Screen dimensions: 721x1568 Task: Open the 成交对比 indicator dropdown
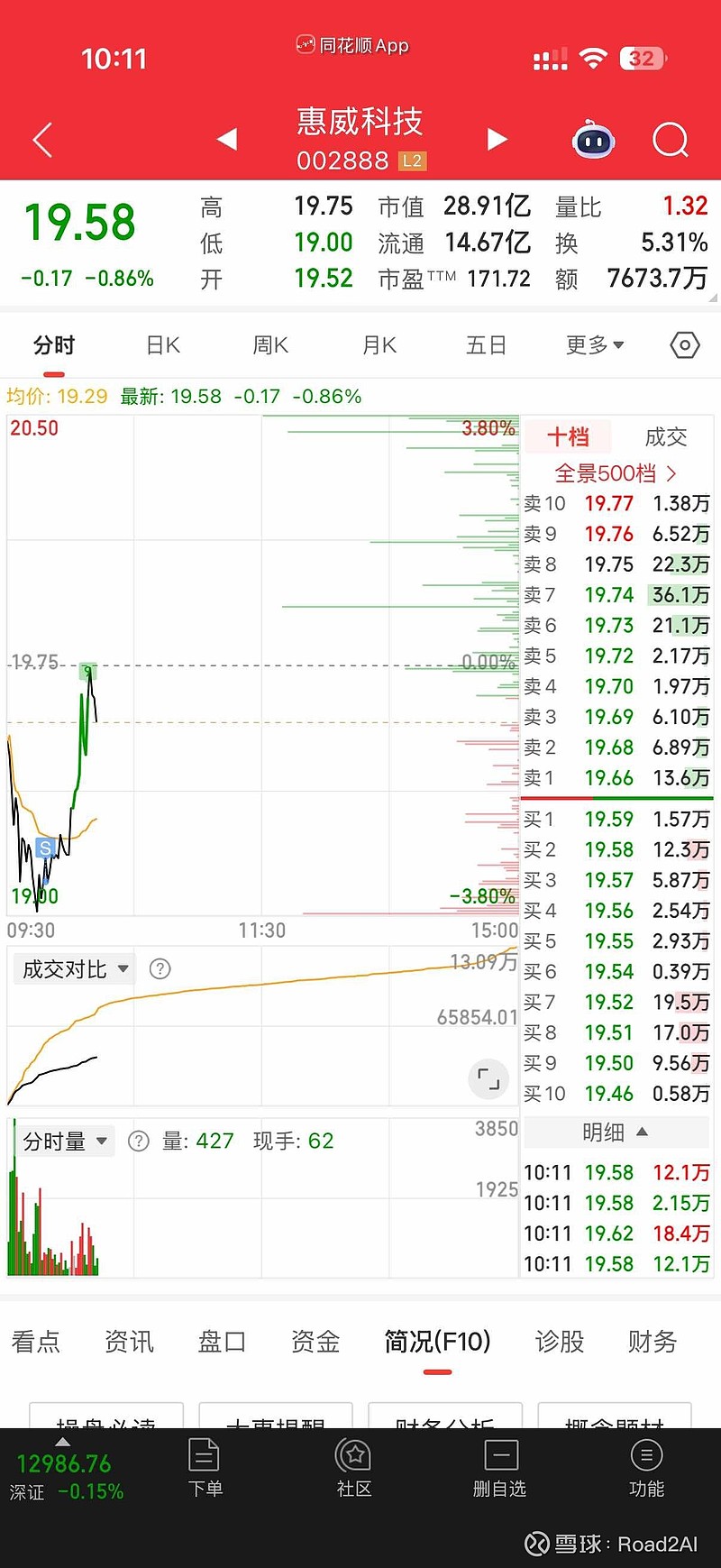(72, 968)
